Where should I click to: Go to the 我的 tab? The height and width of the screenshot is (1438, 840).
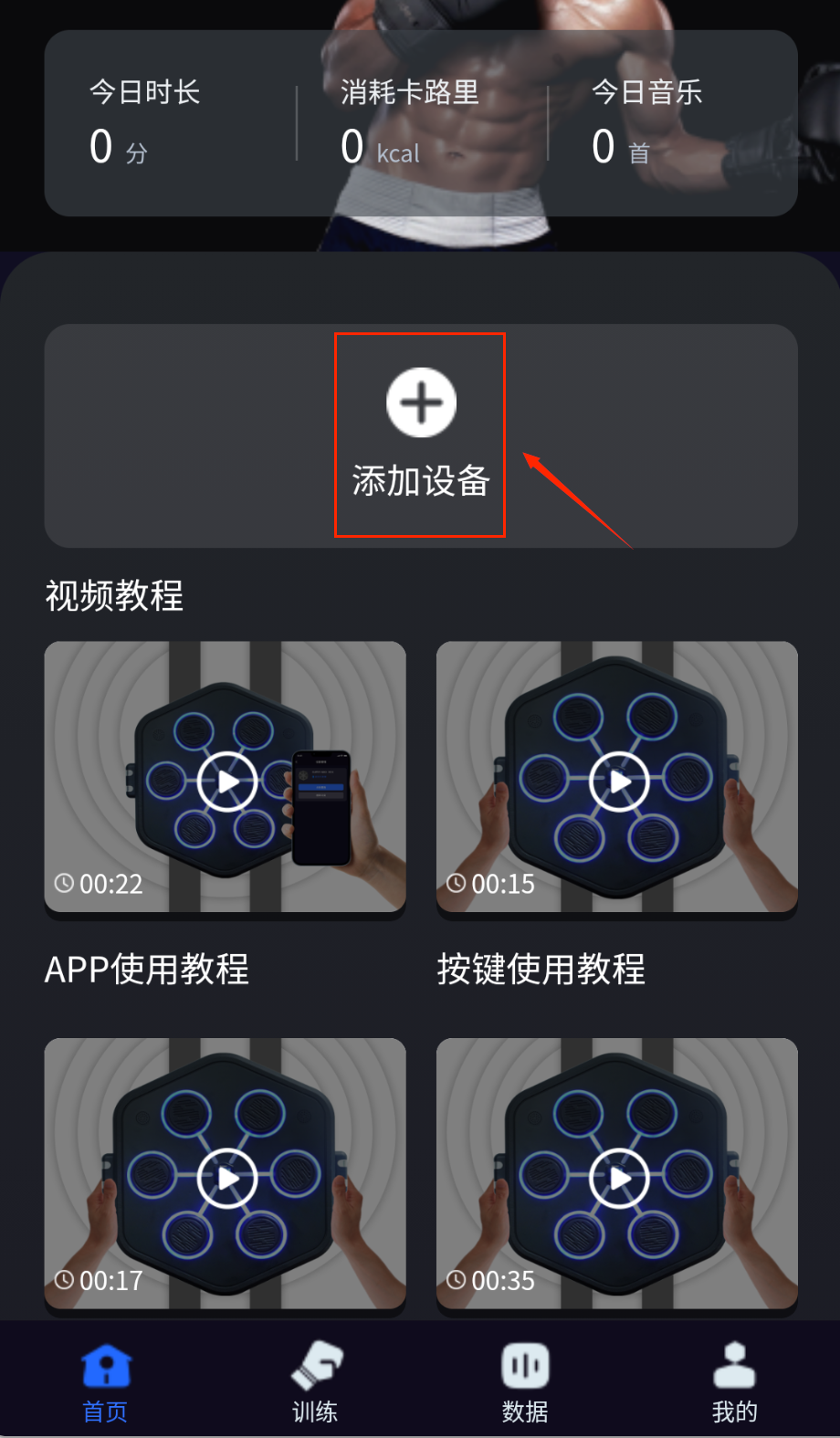point(734,1381)
